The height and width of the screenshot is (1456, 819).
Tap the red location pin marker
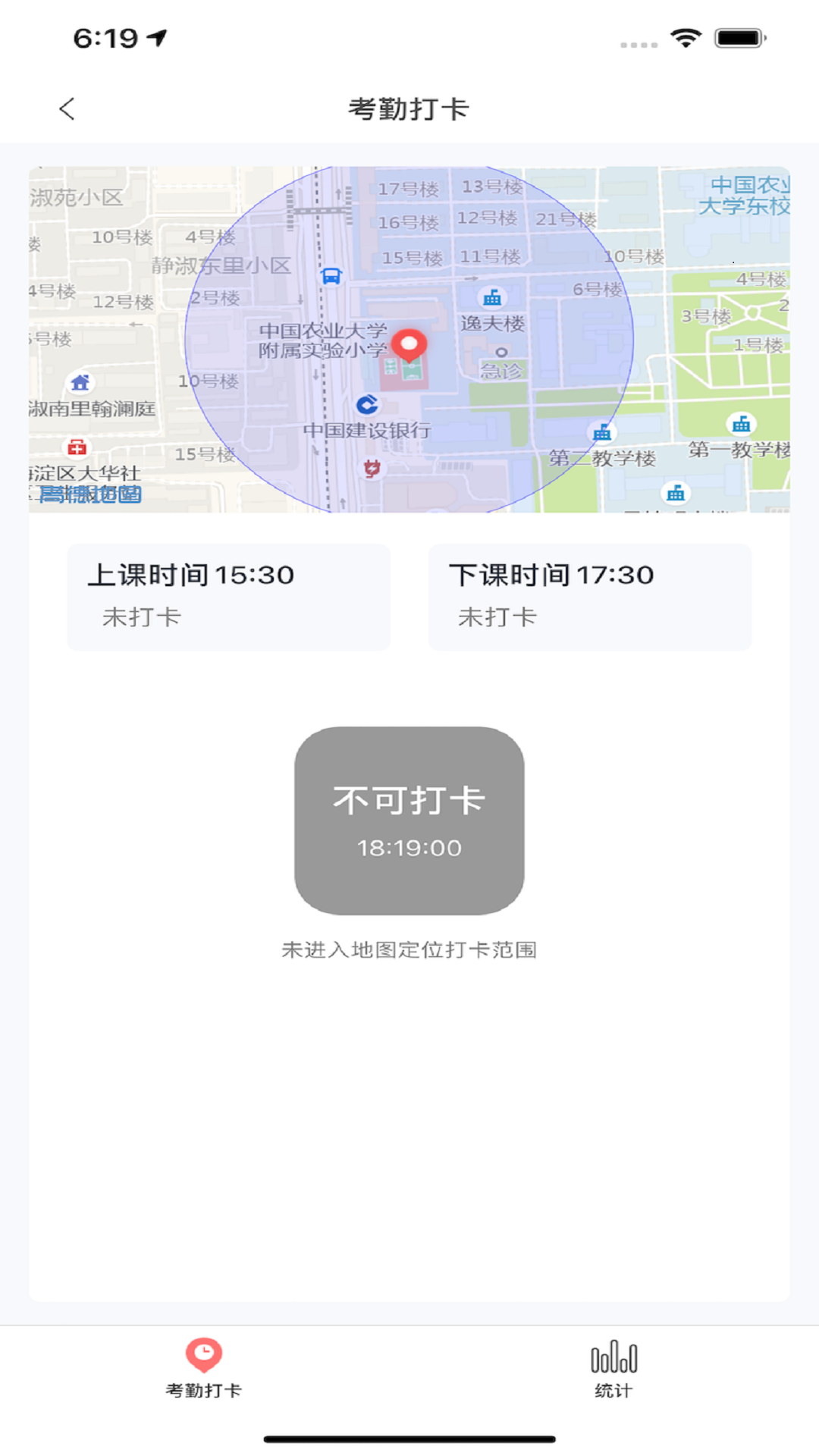point(410,345)
